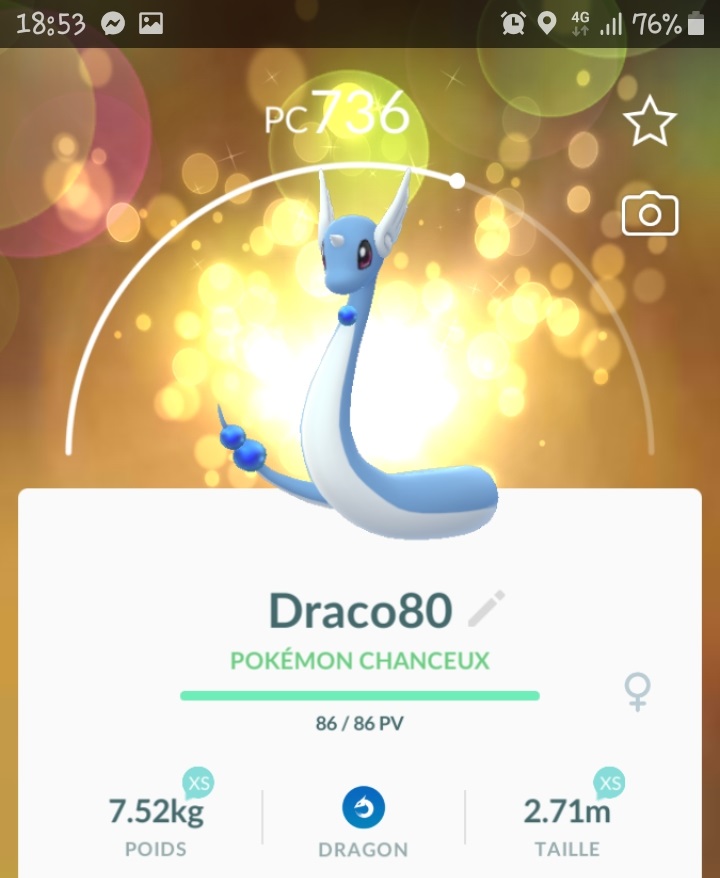
Task: Edit the nickname Draco80 with the pencil
Action: tap(487, 609)
